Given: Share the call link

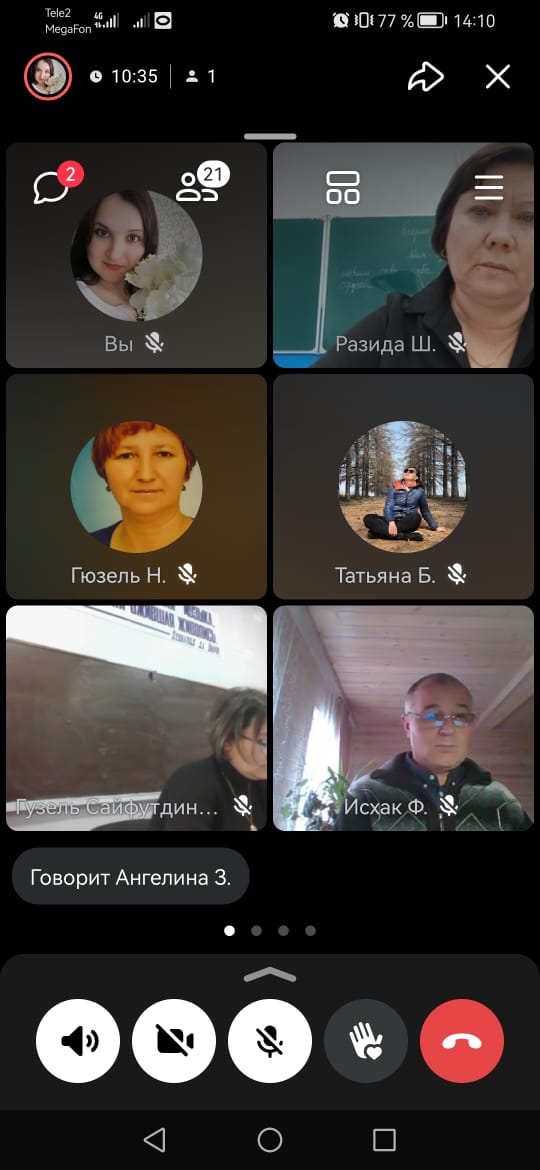Looking at the screenshot, I should (426, 76).
